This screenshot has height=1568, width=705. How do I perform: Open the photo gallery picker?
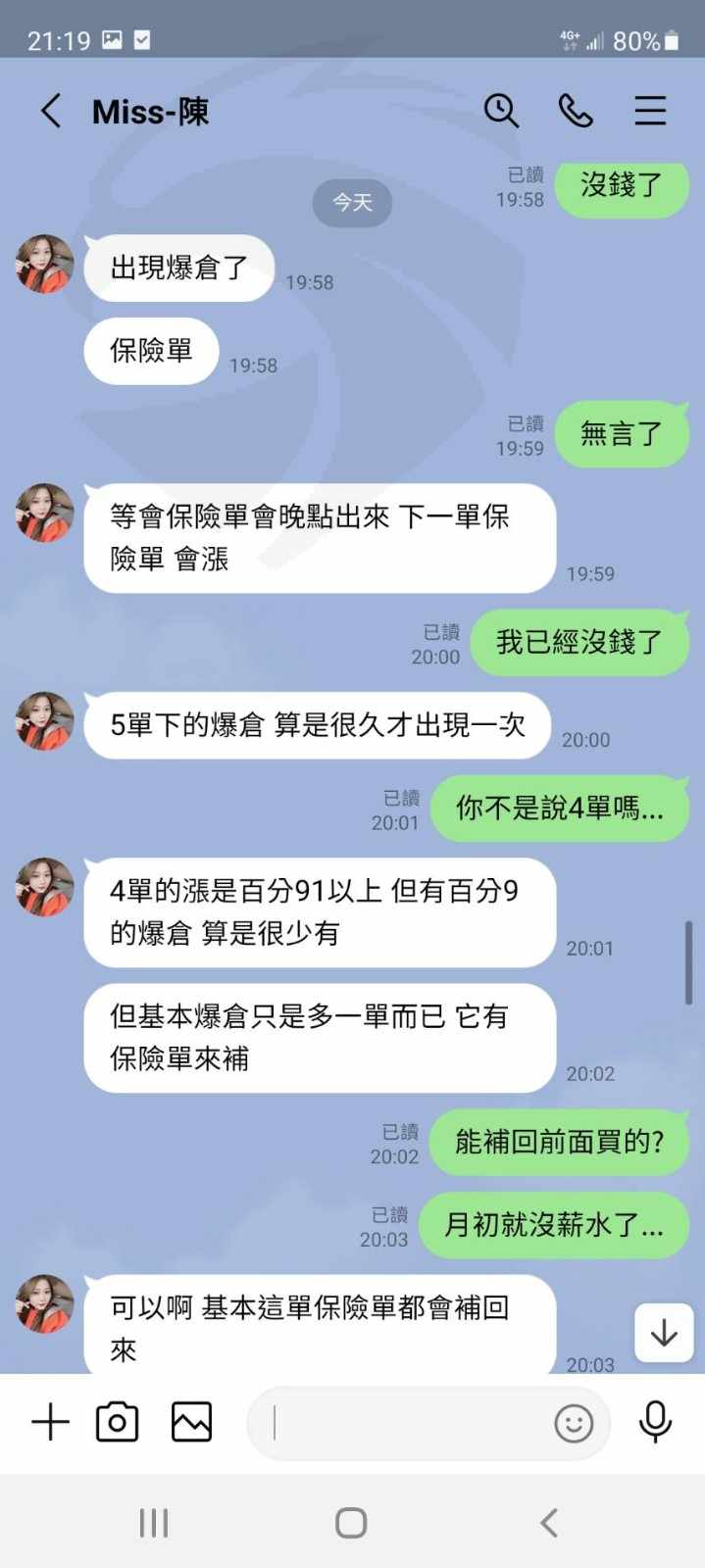[x=191, y=1422]
